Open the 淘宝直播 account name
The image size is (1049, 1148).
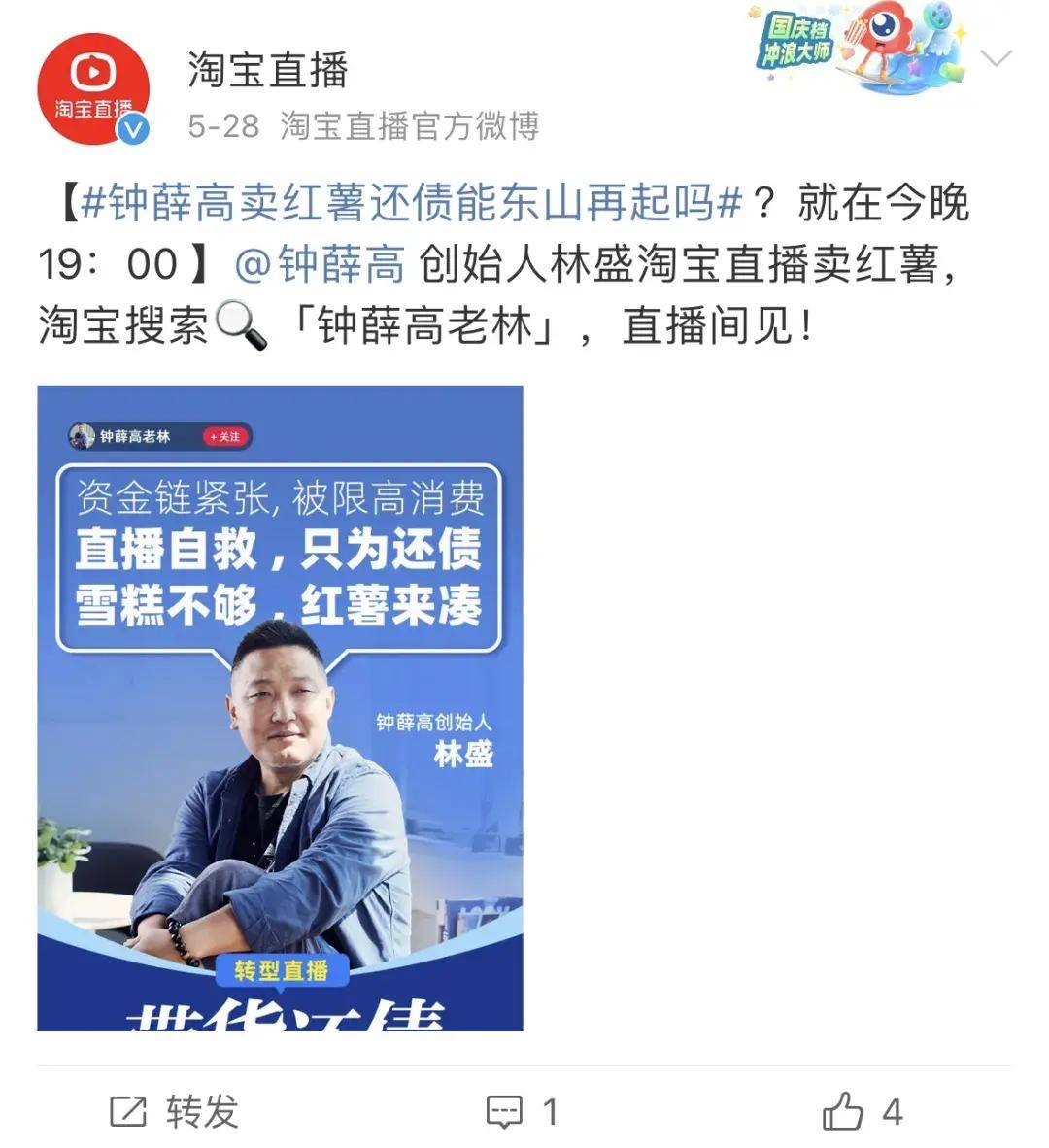click(x=267, y=69)
